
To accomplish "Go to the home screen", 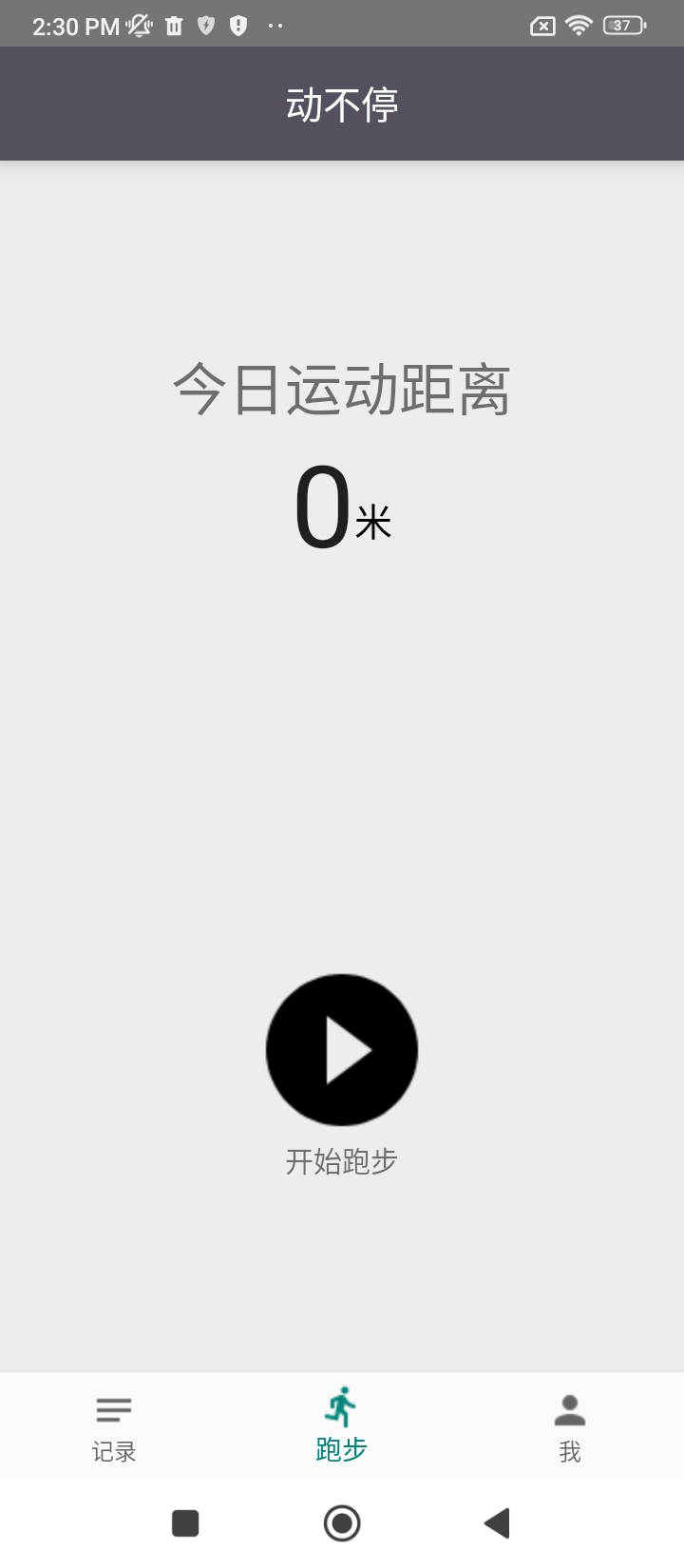I will 342,1523.
